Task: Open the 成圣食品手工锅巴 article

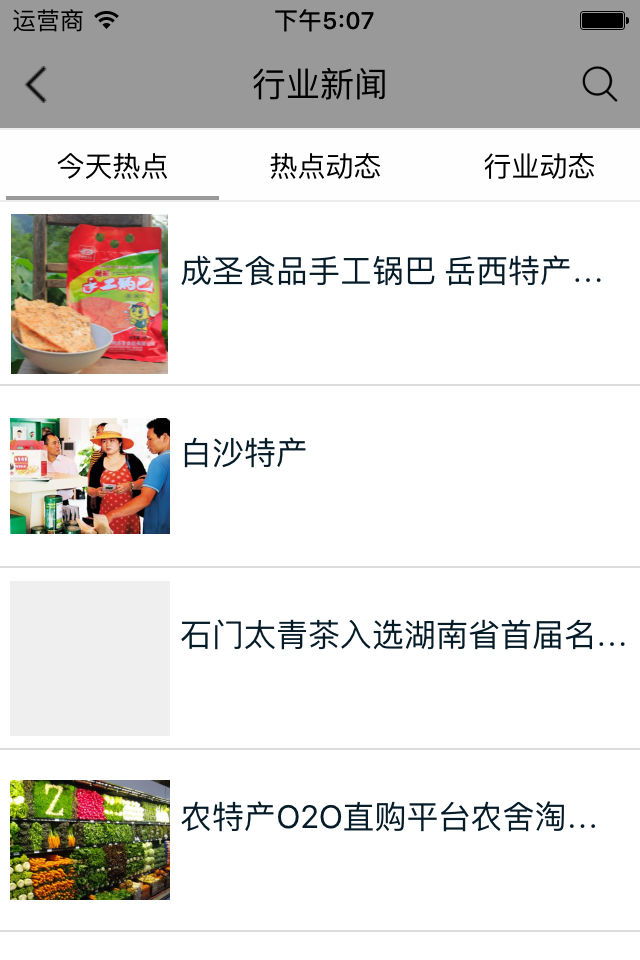Action: pyautogui.click(x=391, y=272)
